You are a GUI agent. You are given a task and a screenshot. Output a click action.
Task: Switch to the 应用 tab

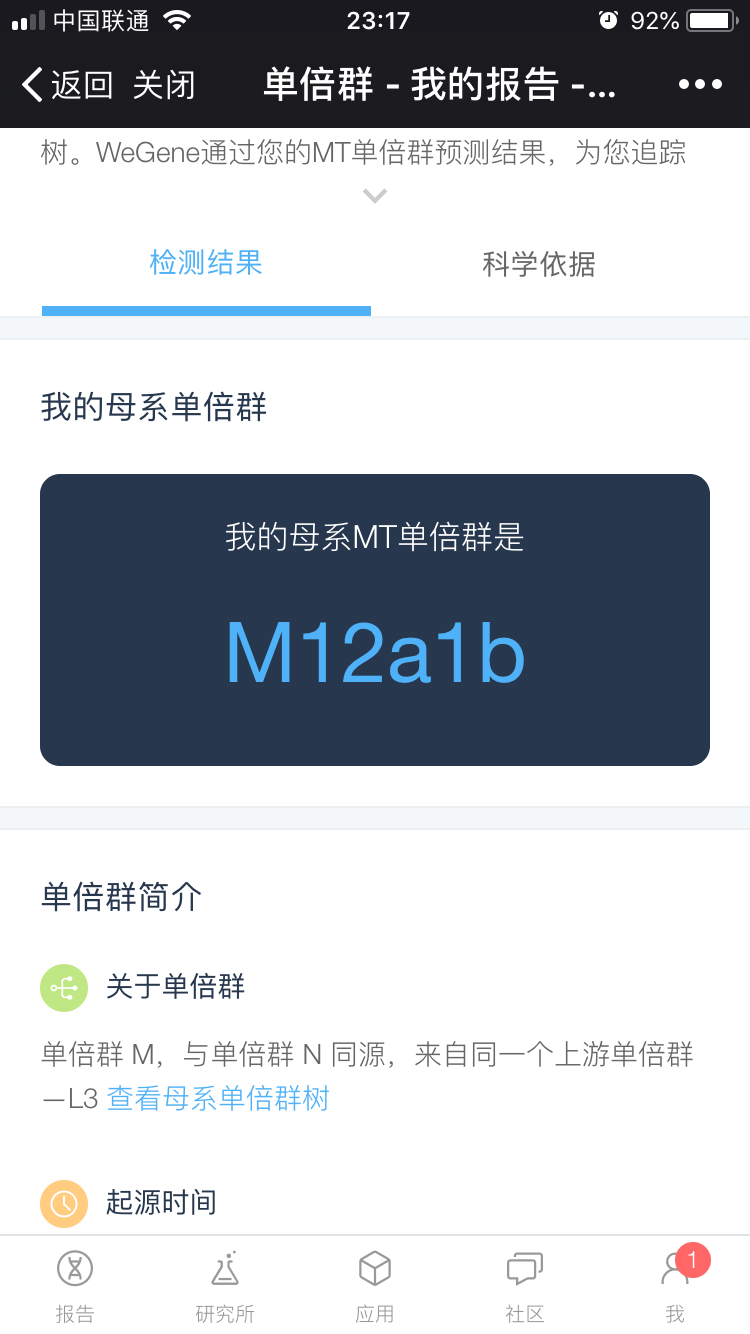click(375, 1286)
